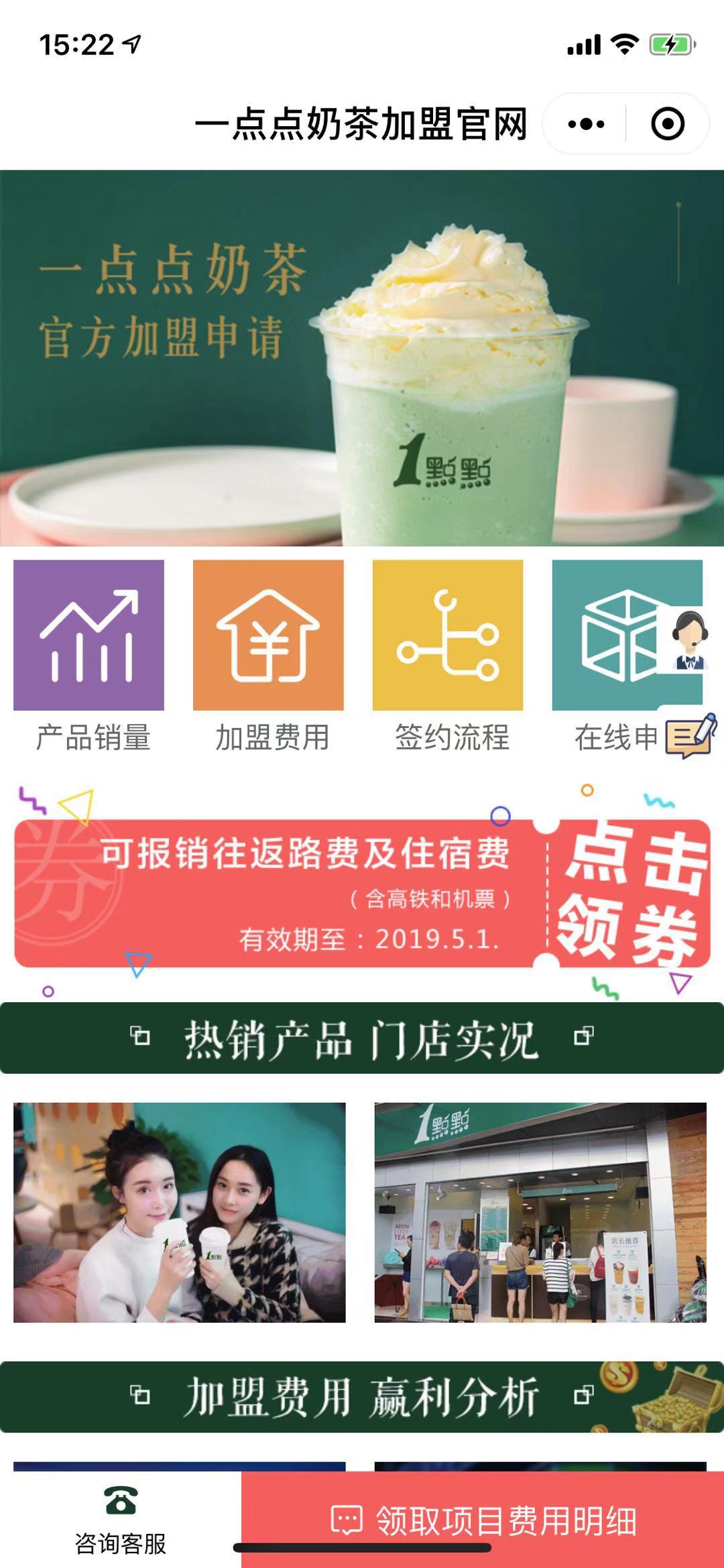Tap 领取项目费用明细 button
Viewport: 724px width, 1568px height.
(x=483, y=1520)
